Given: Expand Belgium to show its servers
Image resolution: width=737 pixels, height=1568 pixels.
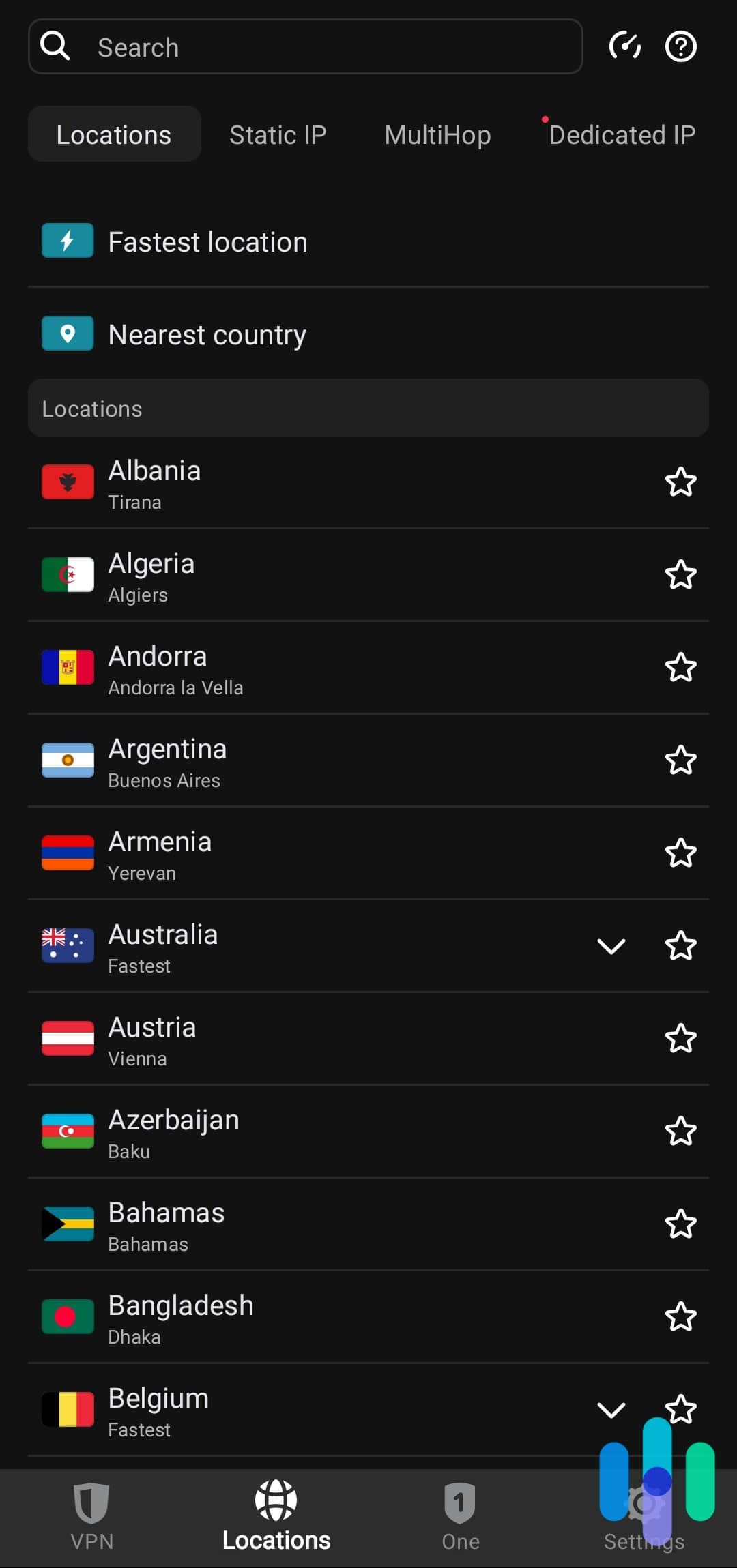Looking at the screenshot, I should click(x=611, y=1410).
